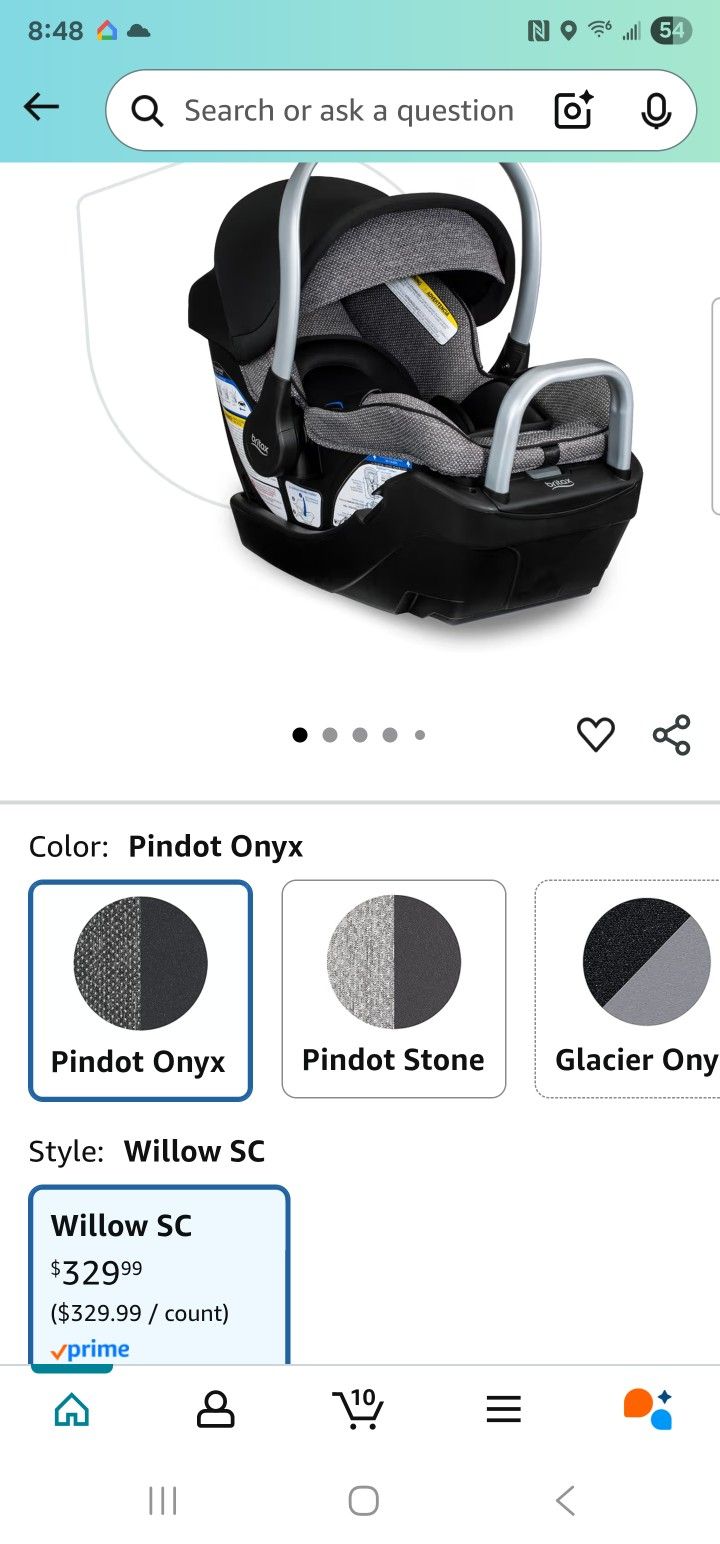Image resolution: width=720 pixels, height=1544 pixels.
Task: Choose the Pindot Stone color
Action: click(394, 988)
